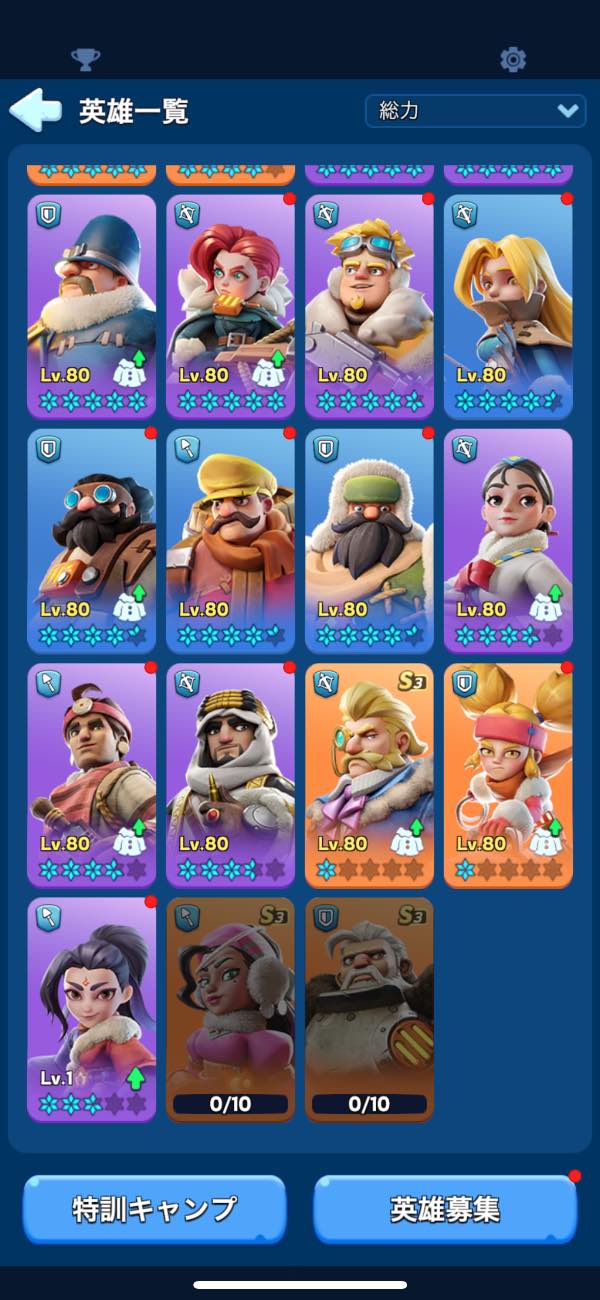600x1300 pixels.
Task: Open the settings gear icon
Action: click(513, 59)
